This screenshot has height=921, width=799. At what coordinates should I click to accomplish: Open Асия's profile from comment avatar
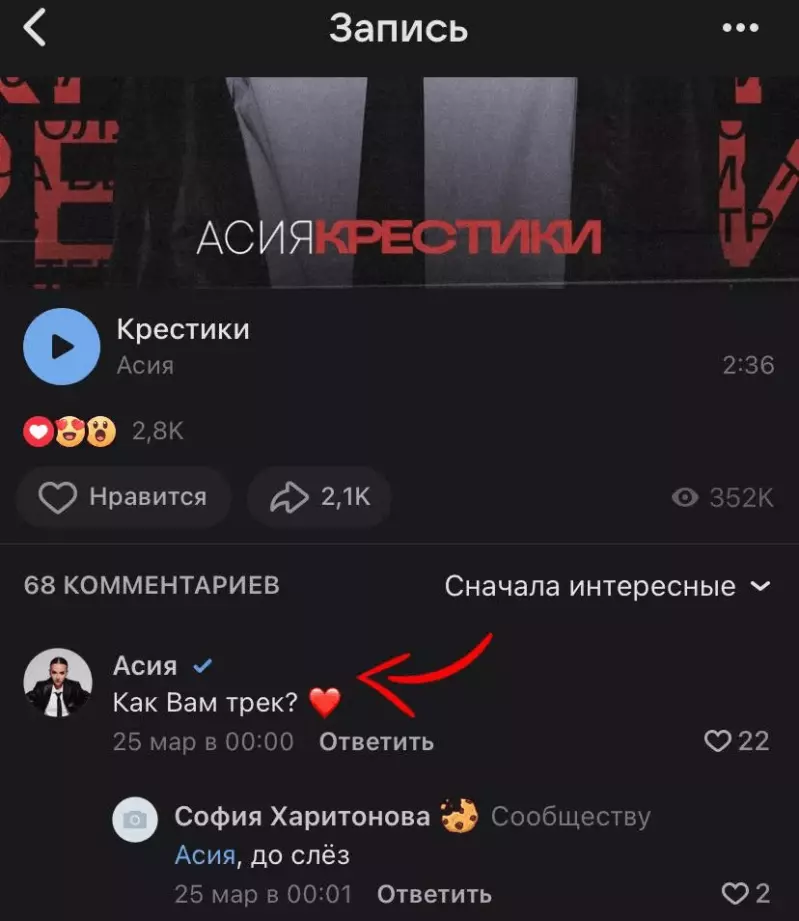pyautogui.click(x=59, y=683)
